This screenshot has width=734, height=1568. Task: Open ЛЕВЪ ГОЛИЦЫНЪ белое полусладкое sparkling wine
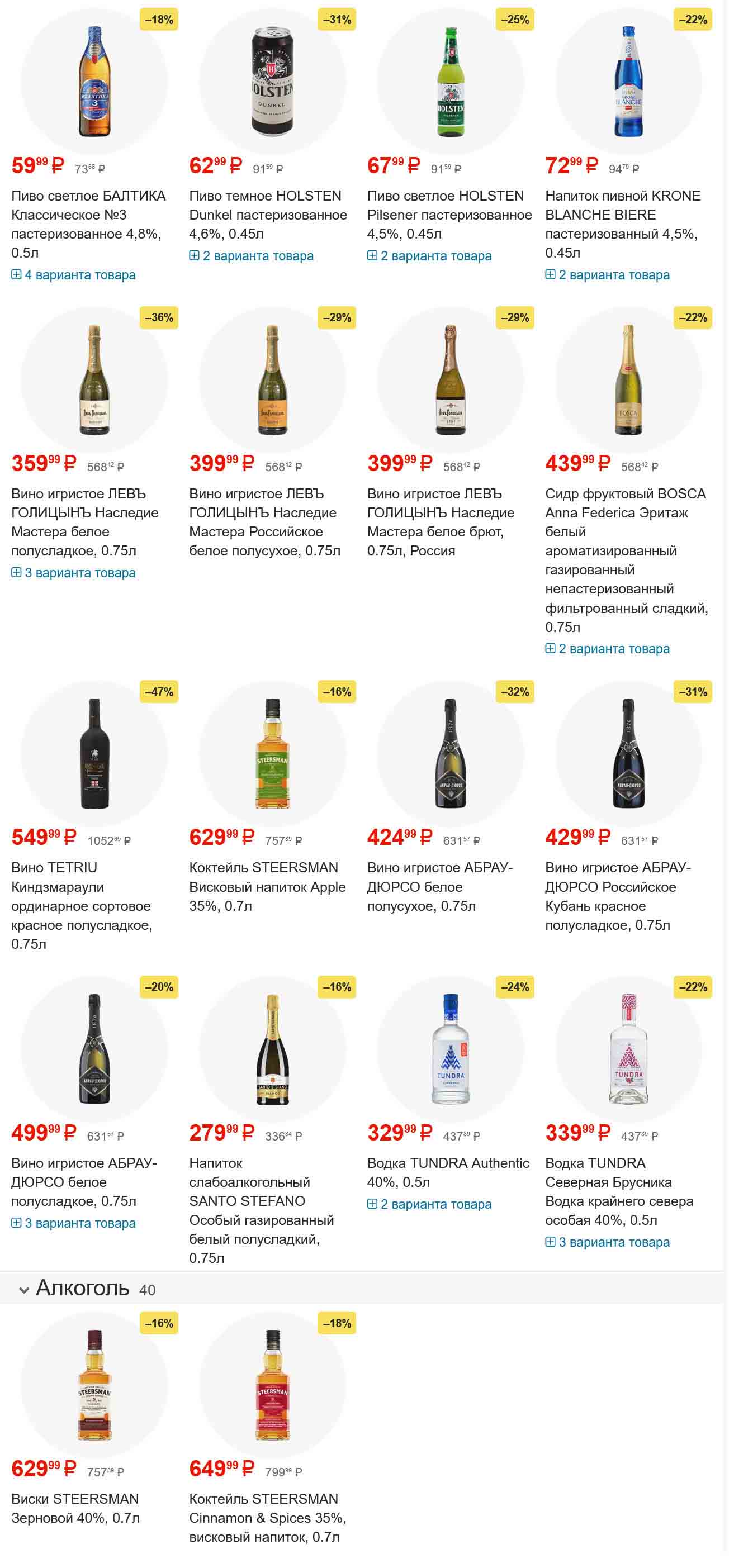coord(84,522)
